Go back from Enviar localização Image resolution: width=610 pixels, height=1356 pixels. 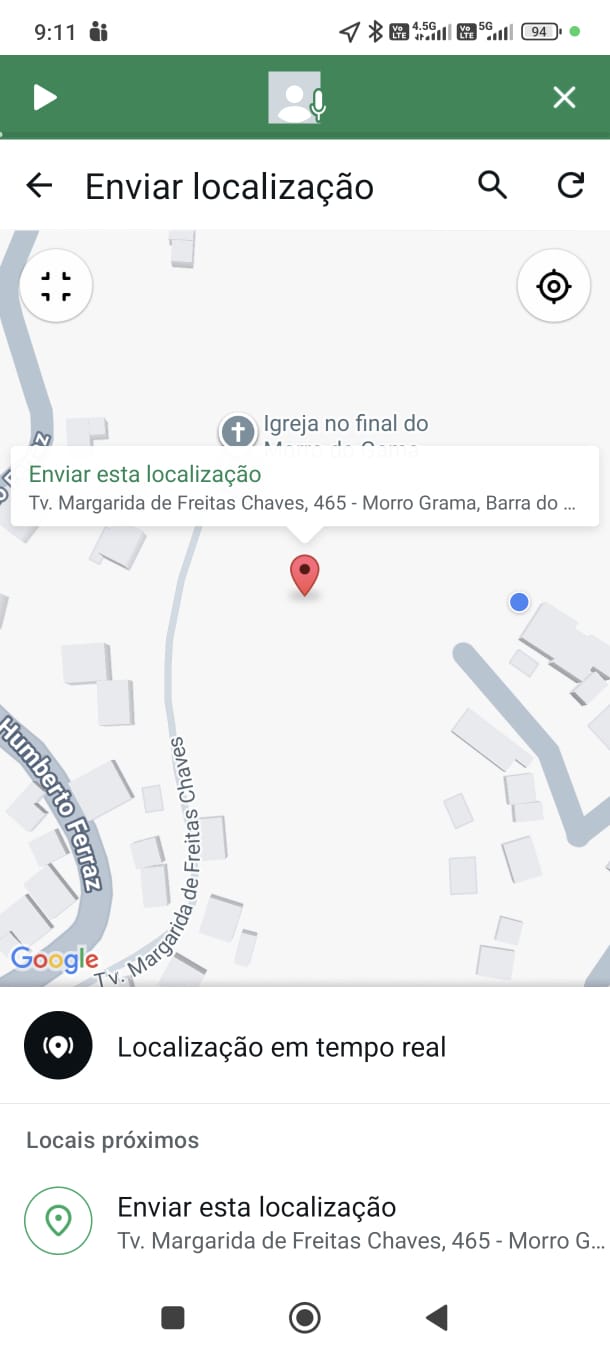point(39,185)
